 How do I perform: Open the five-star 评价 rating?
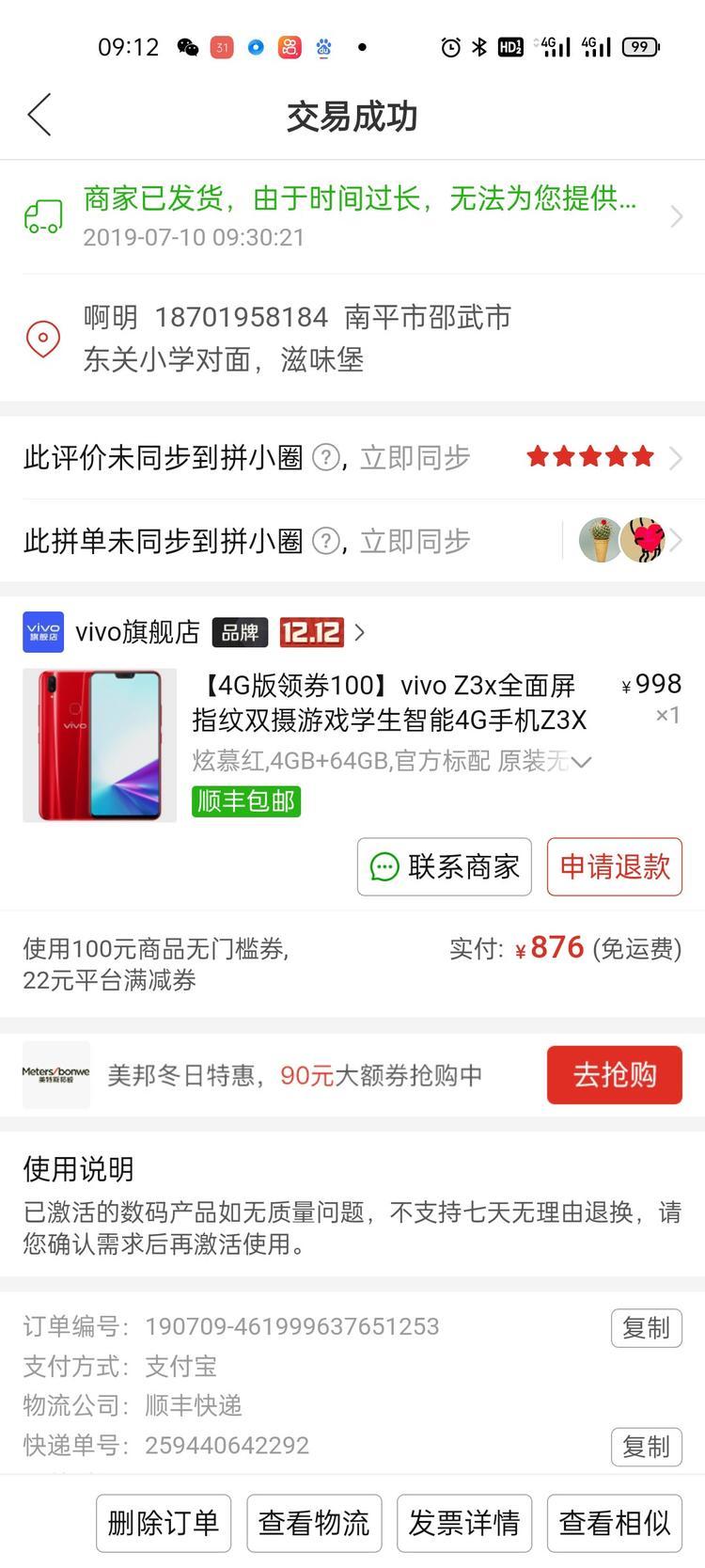point(590,457)
